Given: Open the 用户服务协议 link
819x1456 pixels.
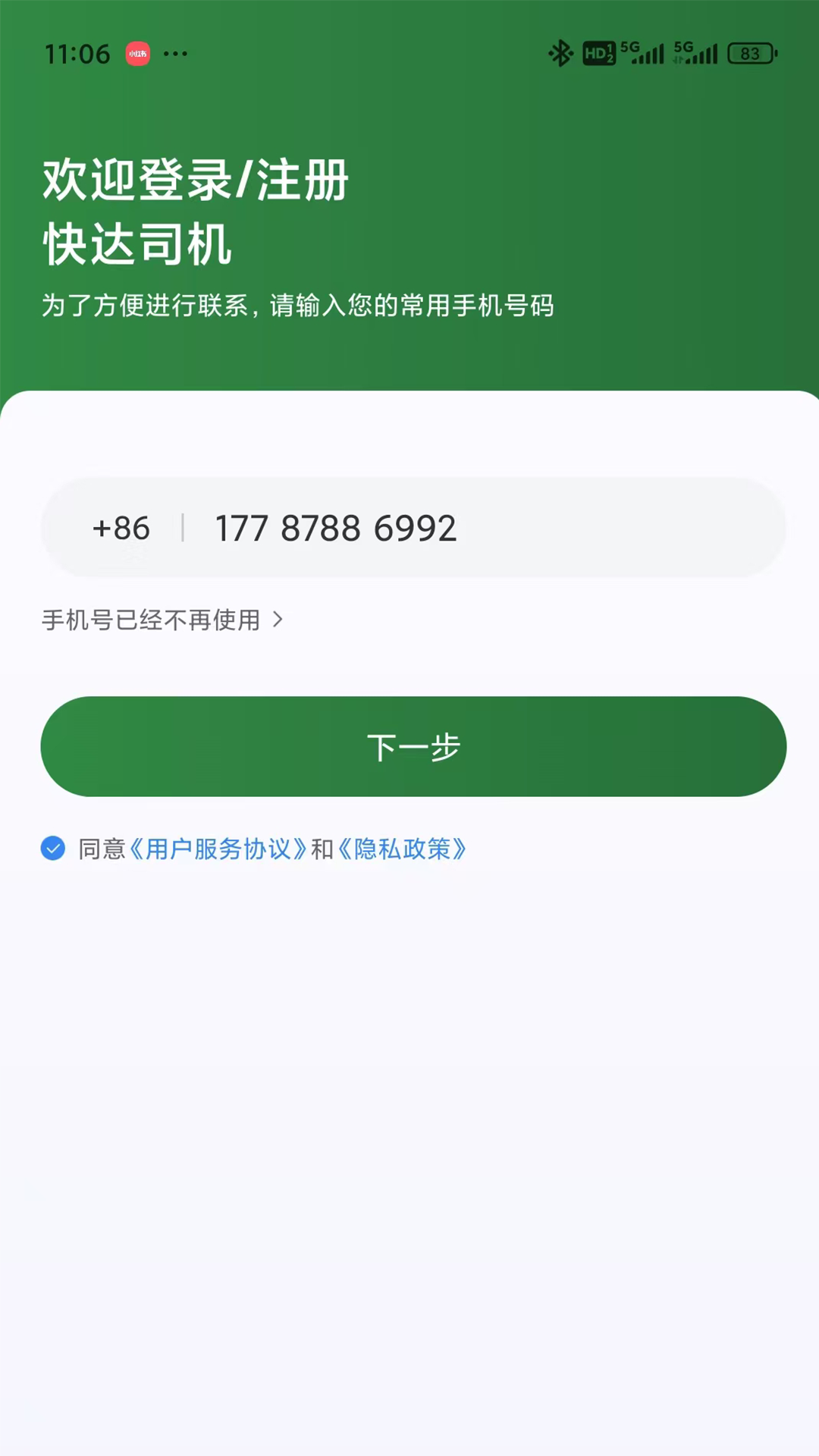Looking at the screenshot, I should point(218,849).
